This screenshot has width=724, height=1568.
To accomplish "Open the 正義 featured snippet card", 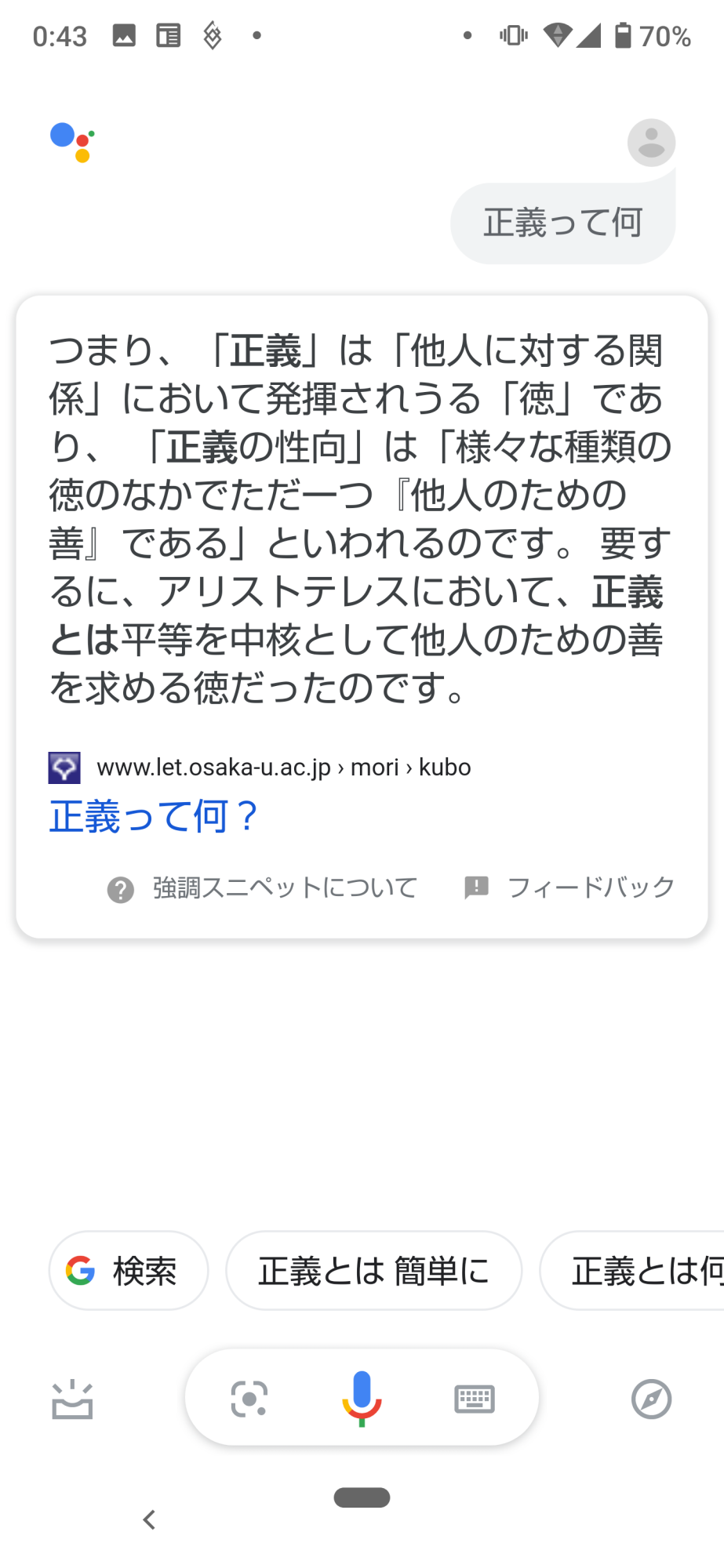I will pos(361,517).
